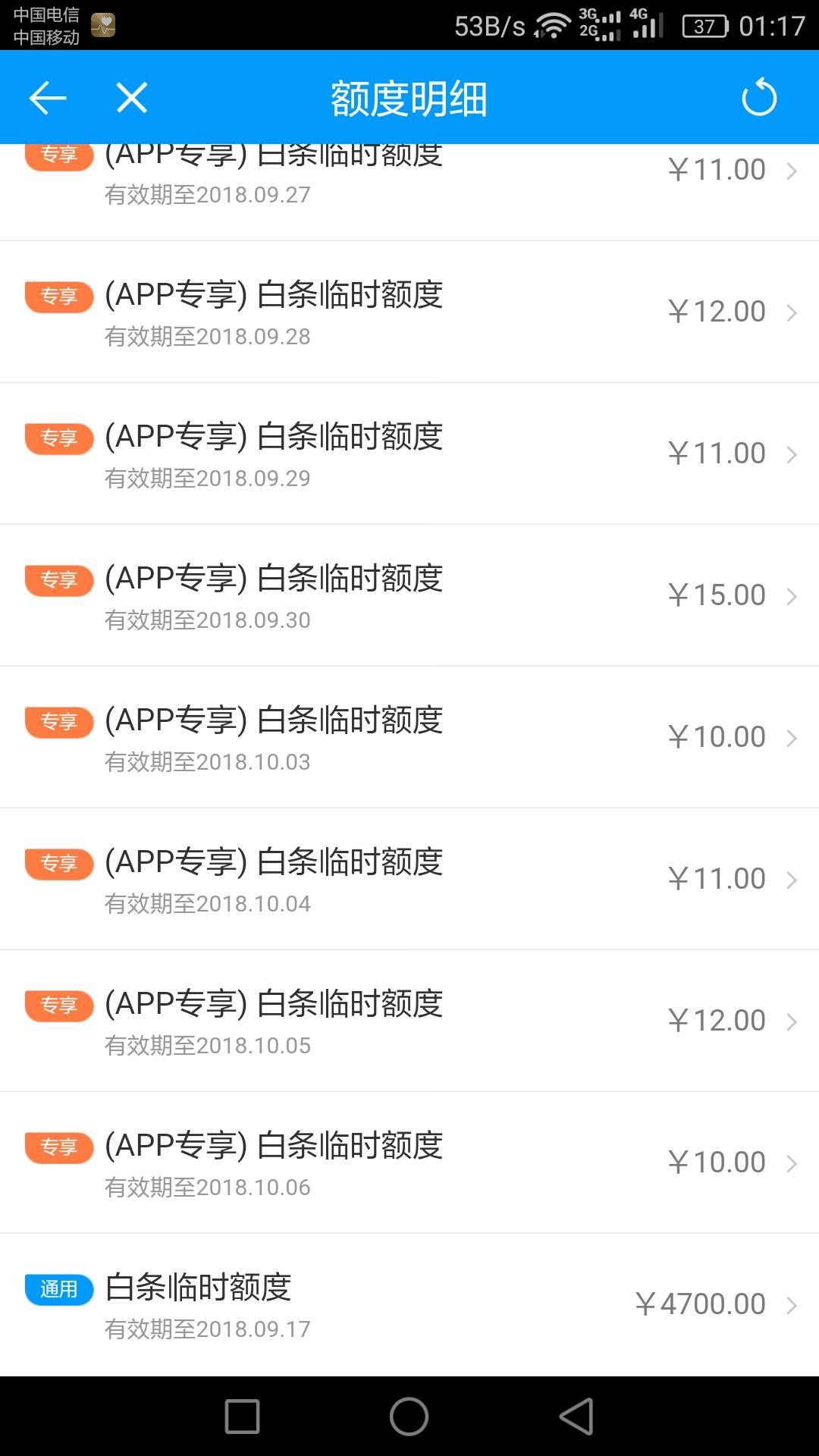Refresh the quota details page
This screenshot has height=1456, width=819.
click(x=759, y=98)
